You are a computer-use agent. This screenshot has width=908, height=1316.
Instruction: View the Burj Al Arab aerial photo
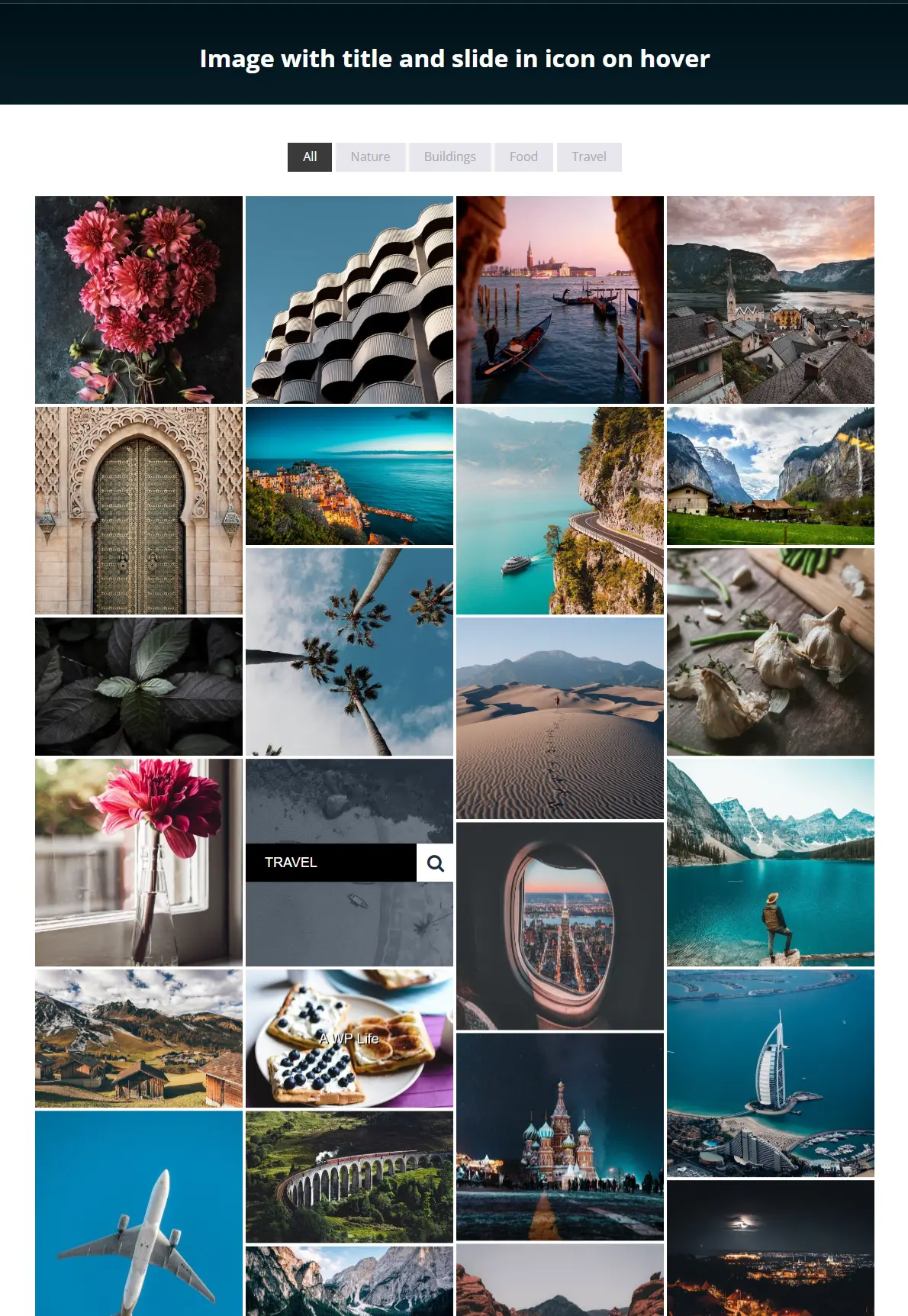coord(771,1073)
